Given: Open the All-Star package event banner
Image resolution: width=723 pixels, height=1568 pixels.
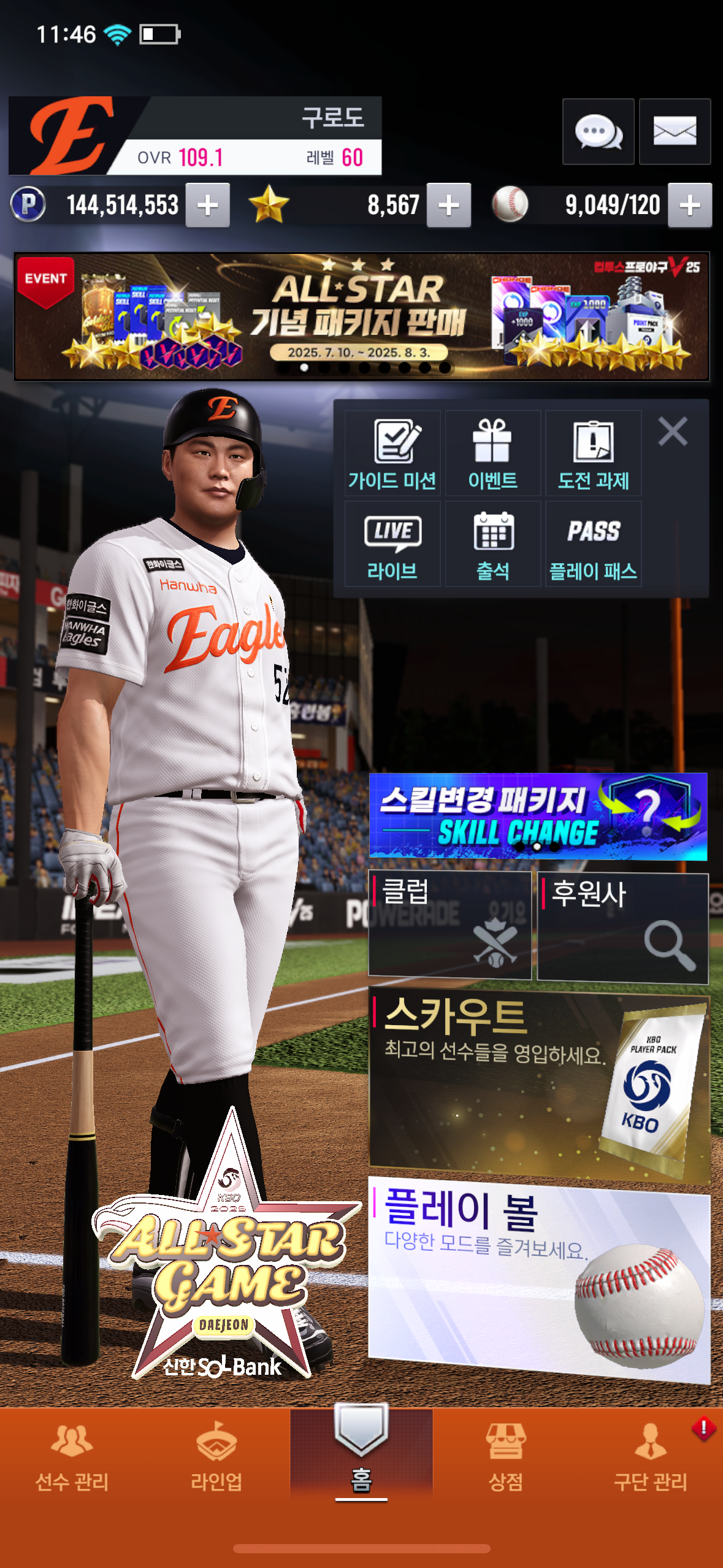Looking at the screenshot, I should [x=362, y=317].
